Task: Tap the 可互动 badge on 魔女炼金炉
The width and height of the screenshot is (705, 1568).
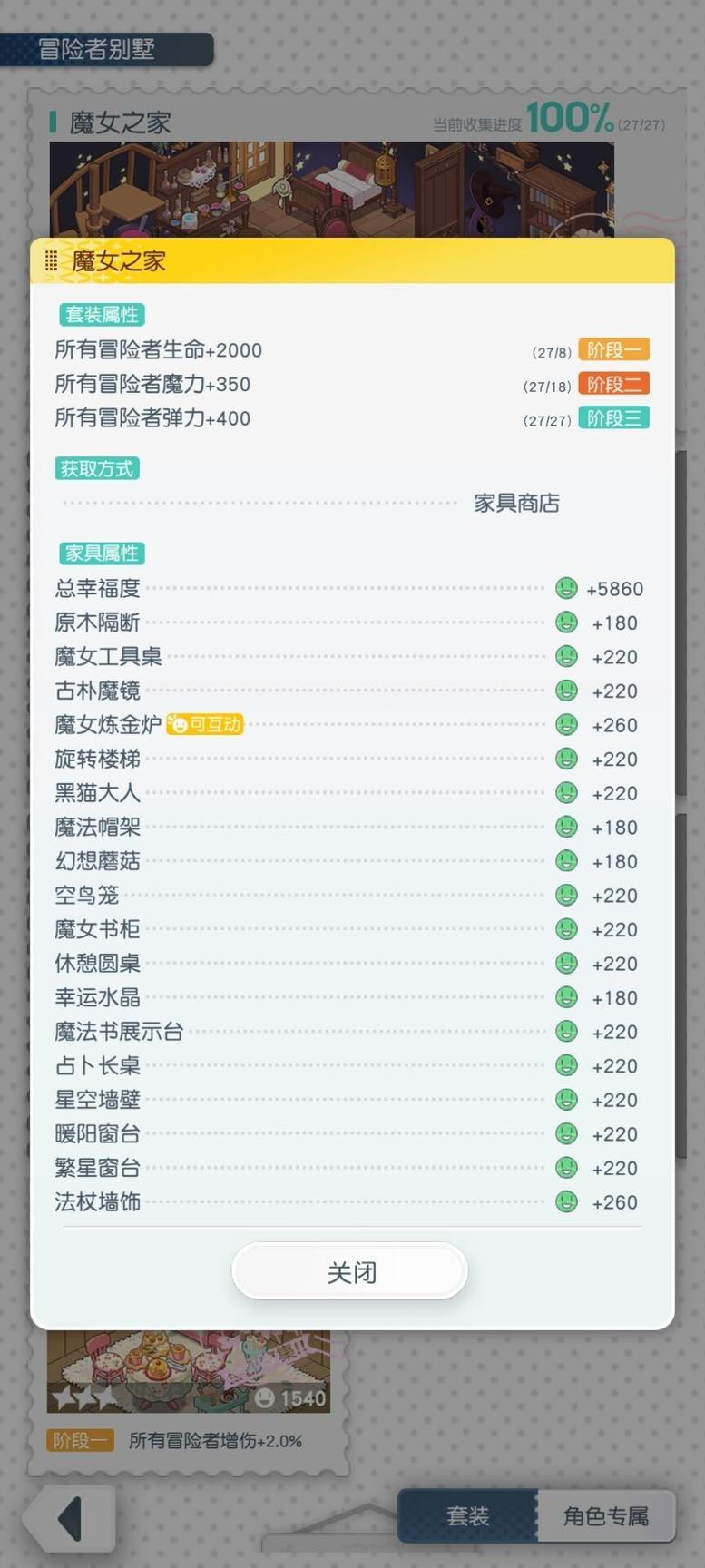Action: coord(205,724)
